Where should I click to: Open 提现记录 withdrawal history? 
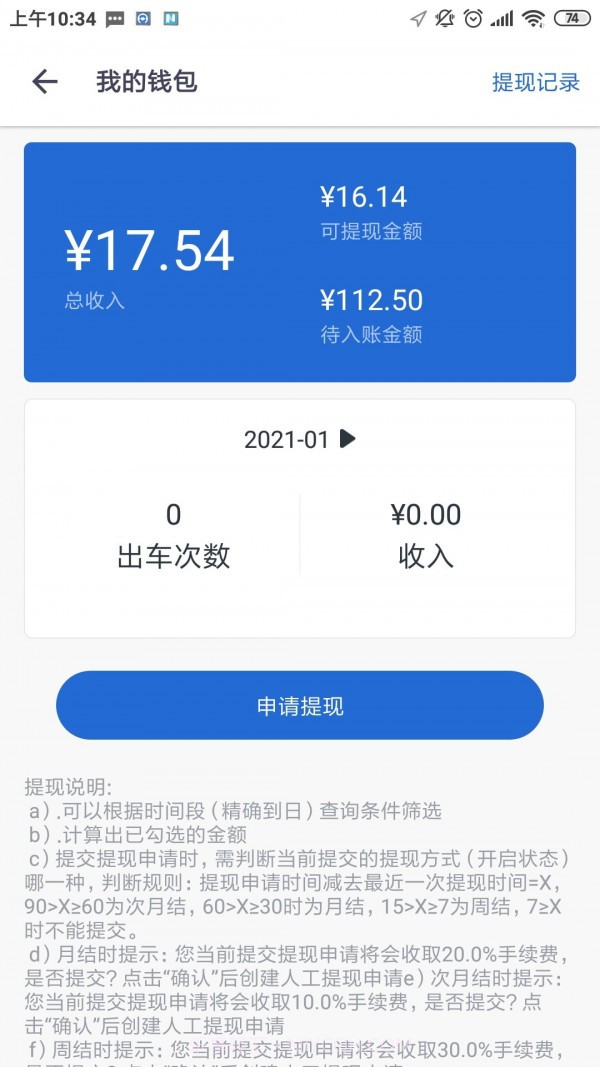point(535,82)
